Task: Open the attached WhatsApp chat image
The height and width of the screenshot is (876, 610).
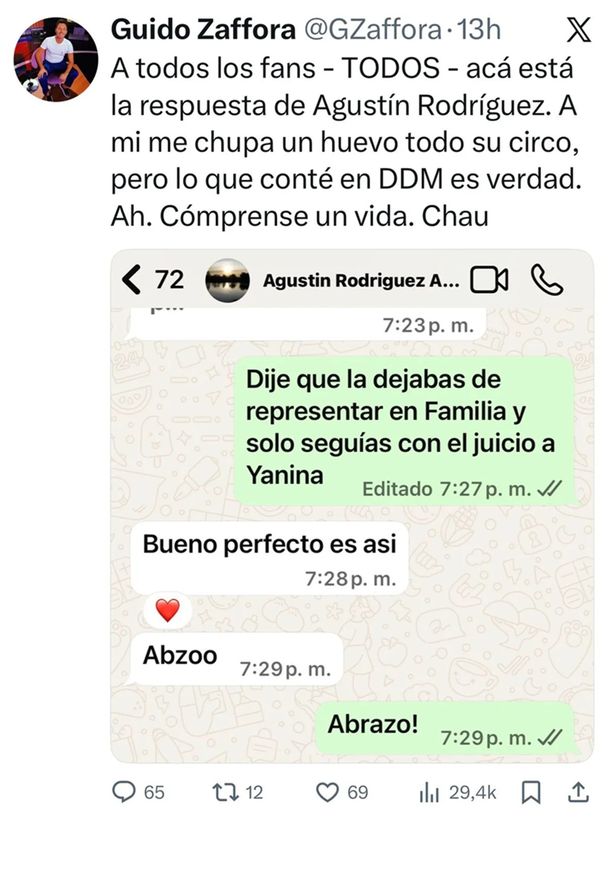Action: pyautogui.click(x=350, y=510)
